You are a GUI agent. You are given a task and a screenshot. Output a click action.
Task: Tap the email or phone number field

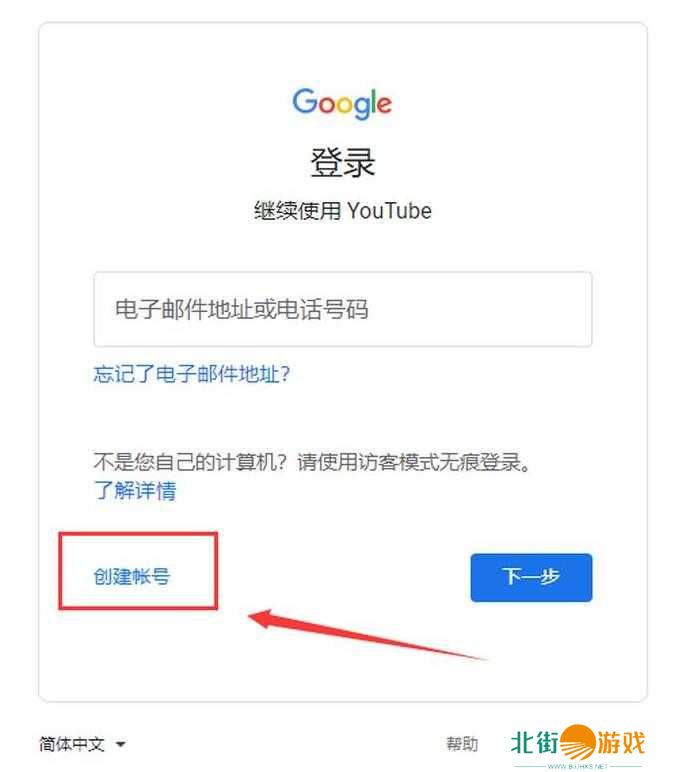tap(342, 309)
